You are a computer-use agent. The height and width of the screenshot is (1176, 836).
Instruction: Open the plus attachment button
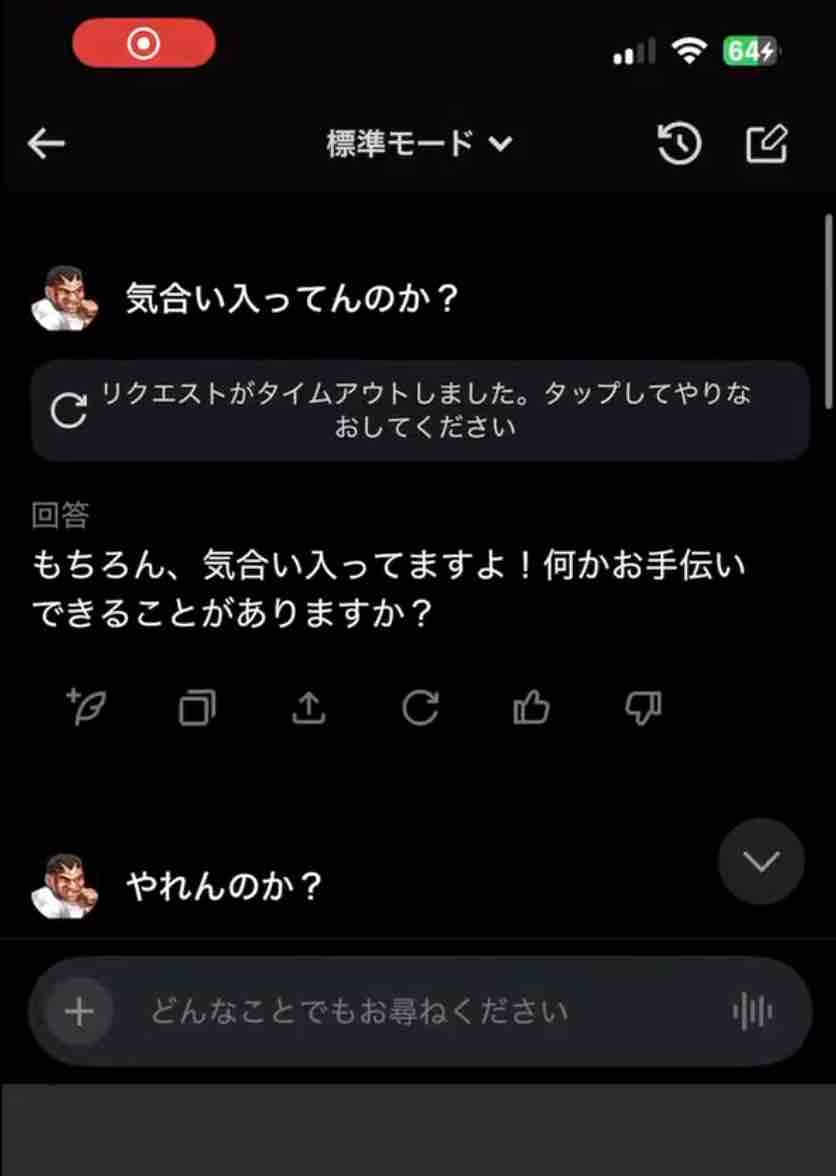79,1012
